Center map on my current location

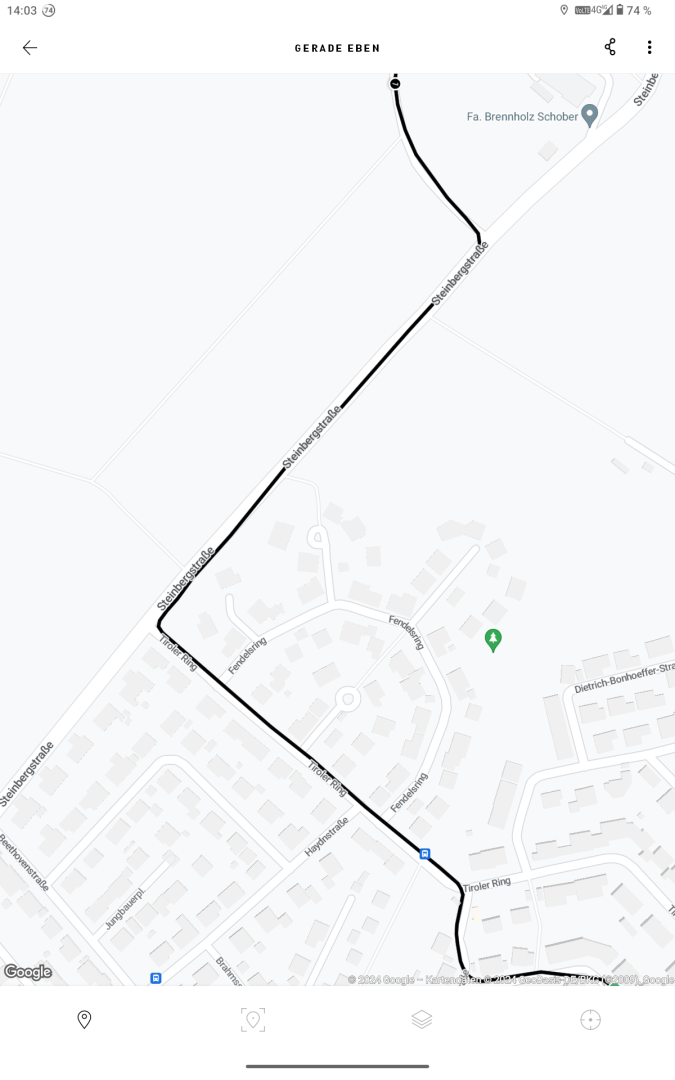tap(590, 1019)
